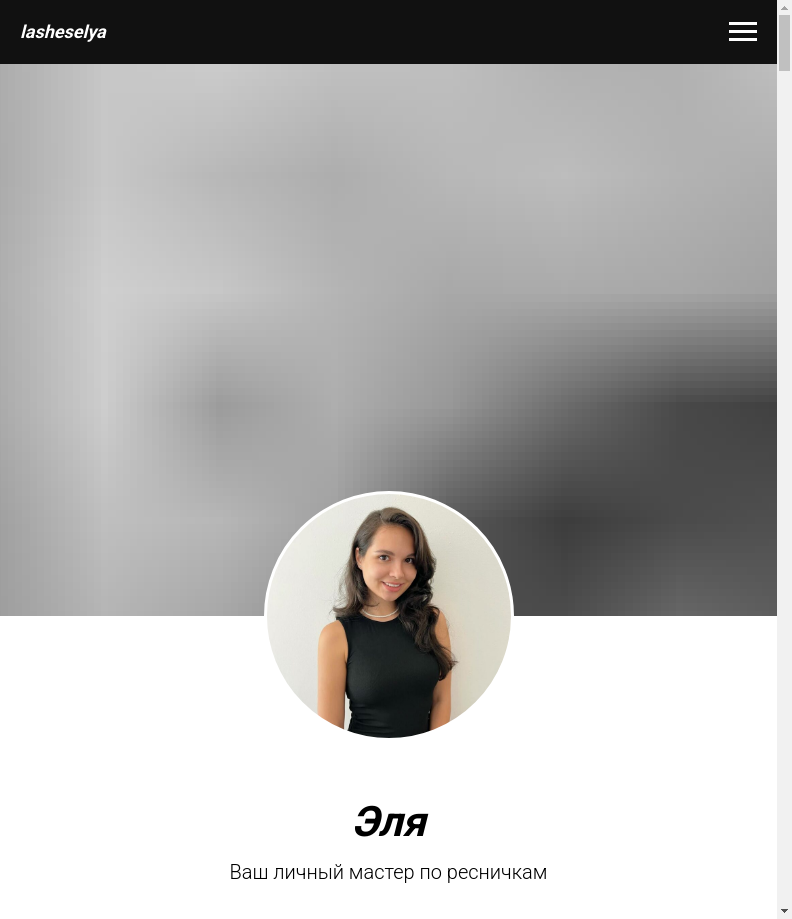Open the hamburger navigation menu

pos(742,32)
